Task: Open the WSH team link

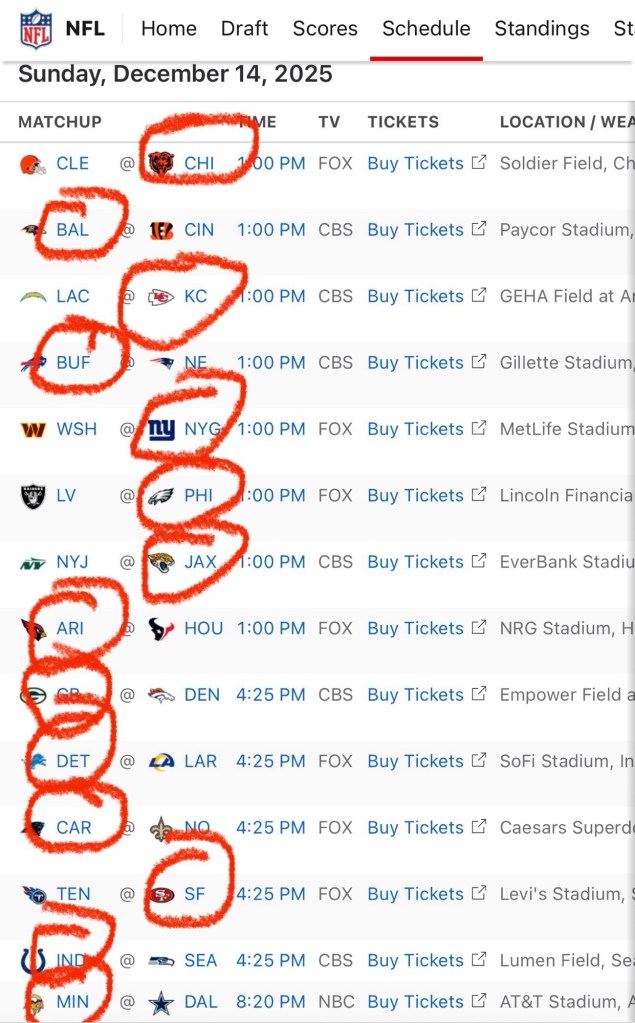Action: click(x=76, y=429)
